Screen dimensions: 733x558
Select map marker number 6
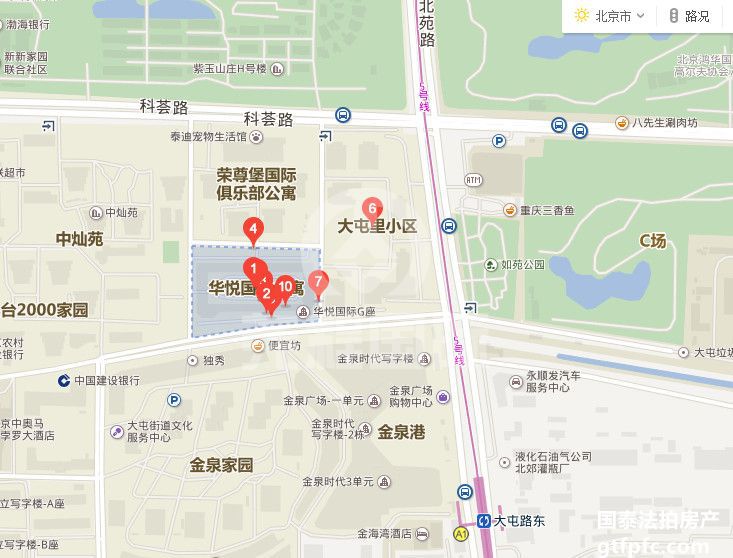pos(372,209)
